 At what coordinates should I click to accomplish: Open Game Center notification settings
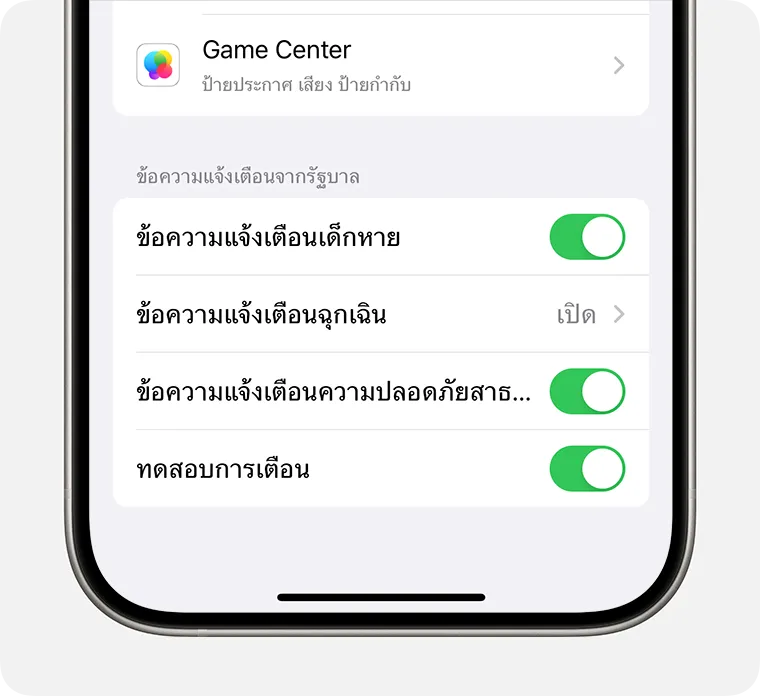coord(380,66)
